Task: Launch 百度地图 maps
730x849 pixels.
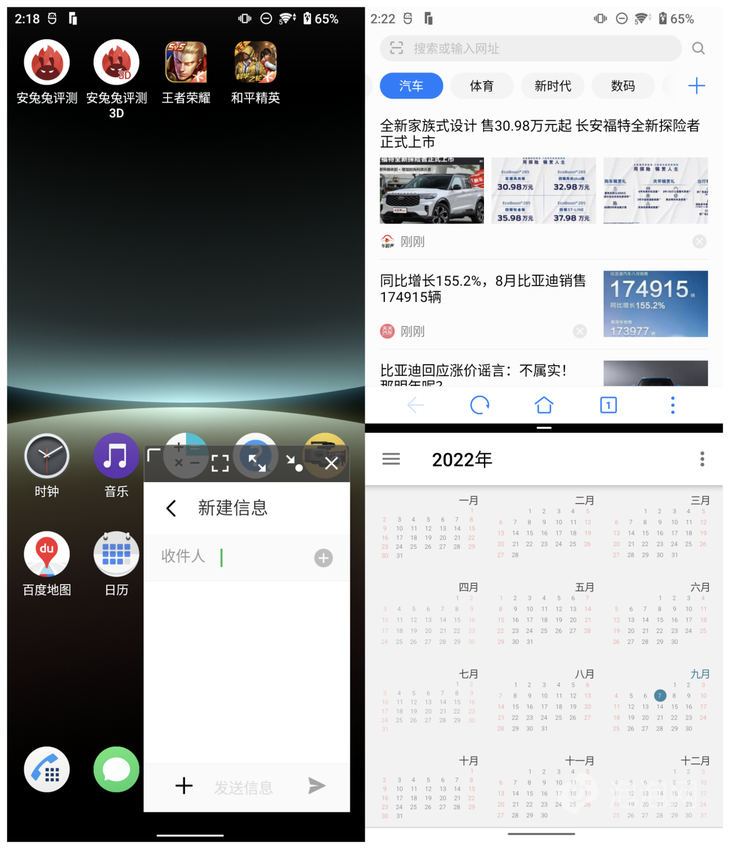Action: pyautogui.click(x=46, y=555)
